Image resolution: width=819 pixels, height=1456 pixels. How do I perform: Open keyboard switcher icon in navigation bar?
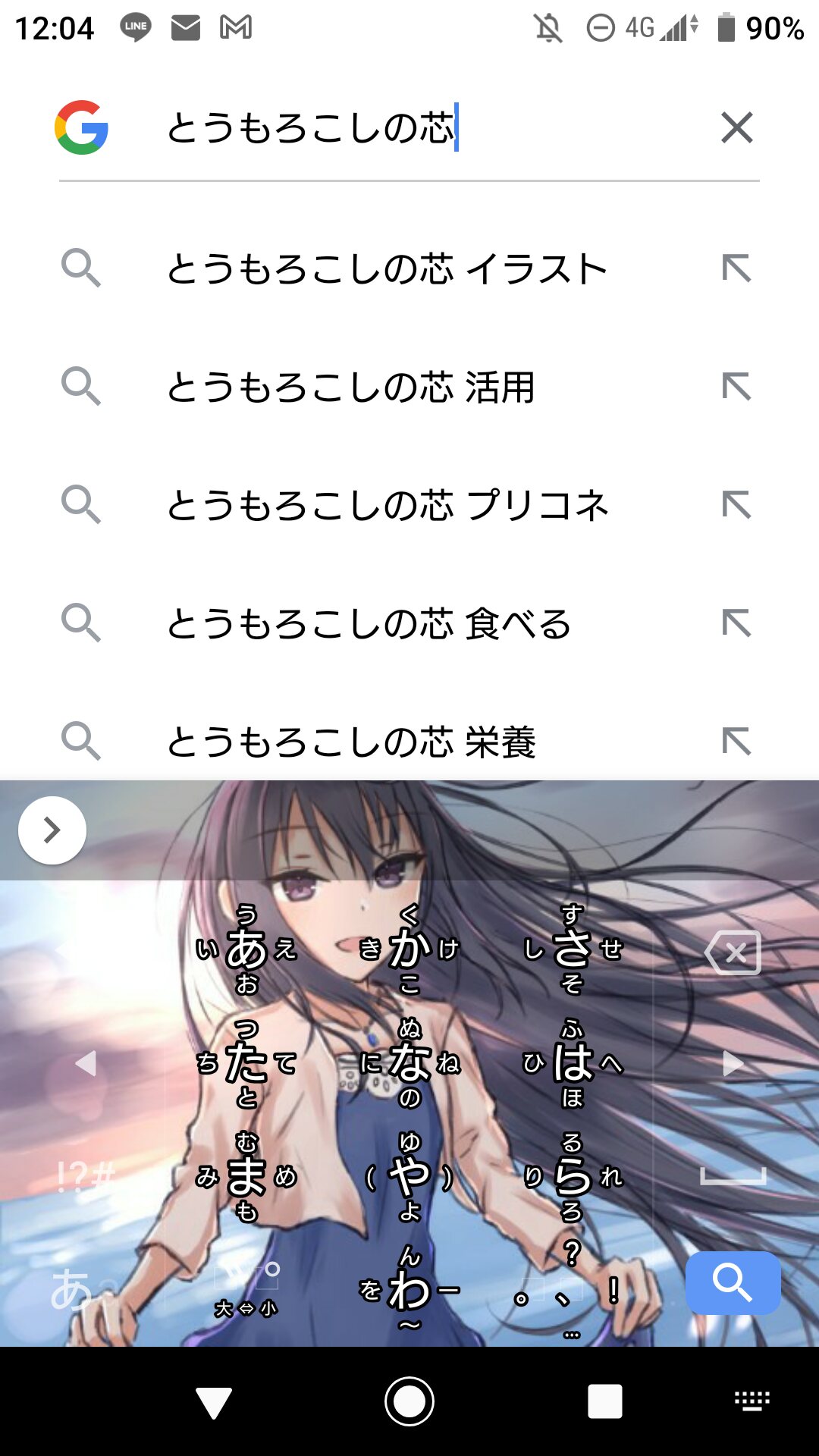(752, 1401)
